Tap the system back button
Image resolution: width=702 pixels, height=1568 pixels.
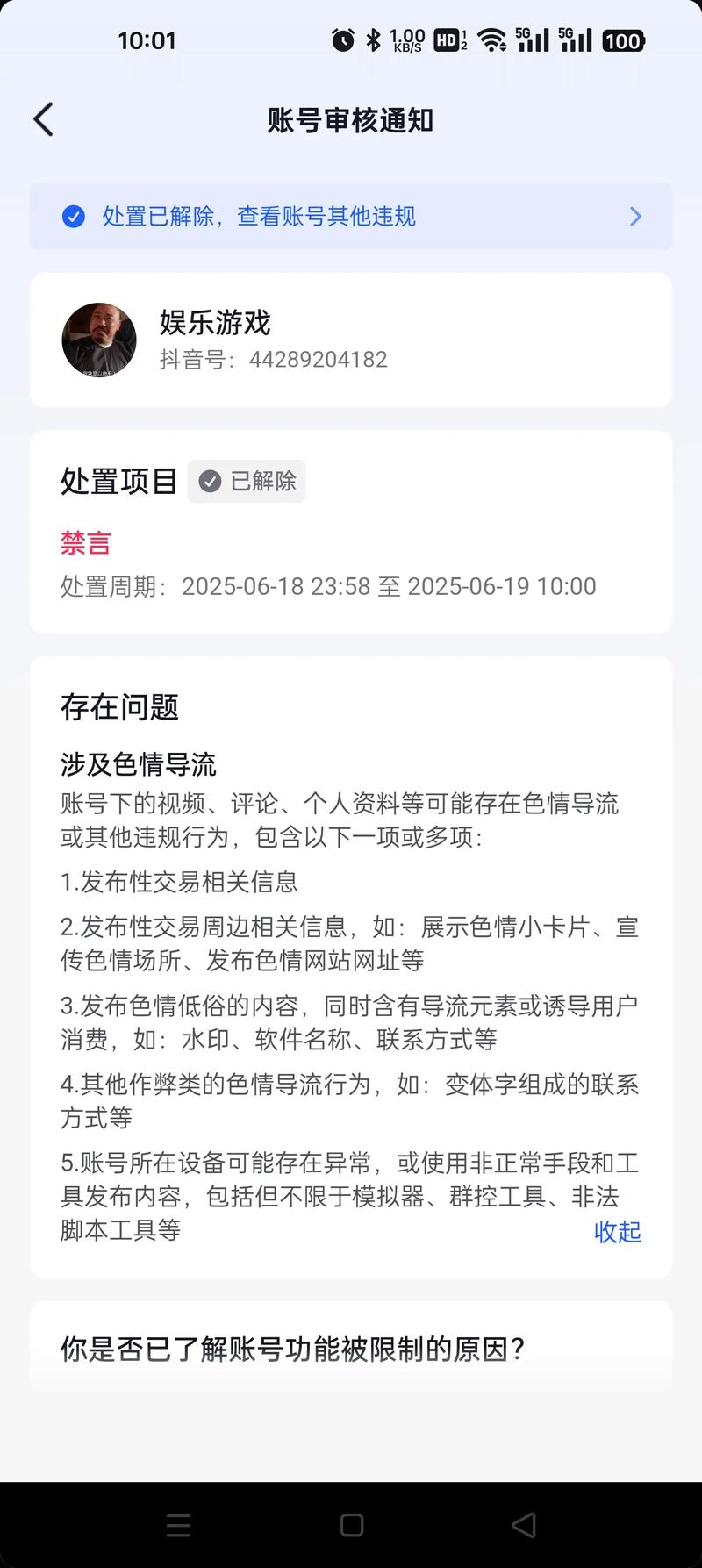coord(524,1525)
